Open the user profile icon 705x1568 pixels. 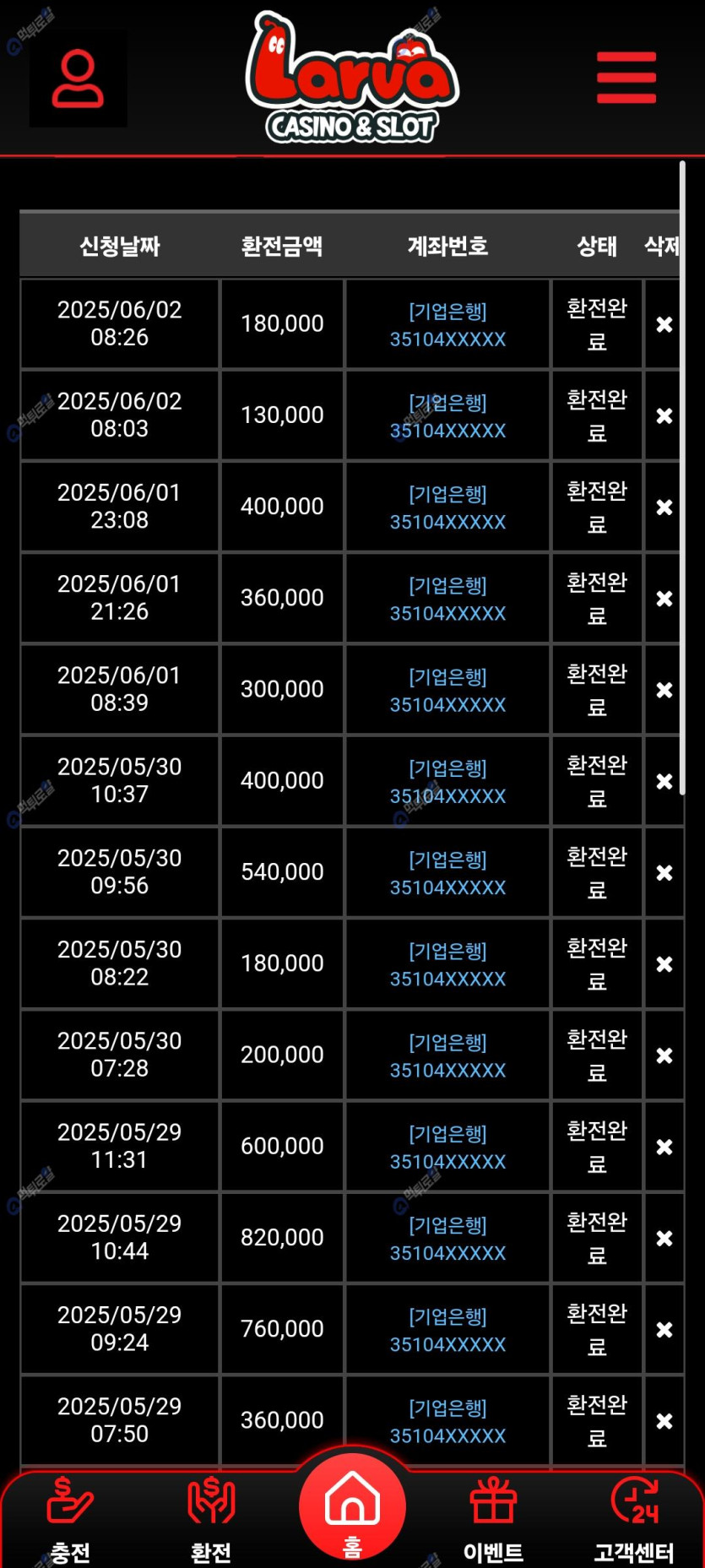coord(78,79)
